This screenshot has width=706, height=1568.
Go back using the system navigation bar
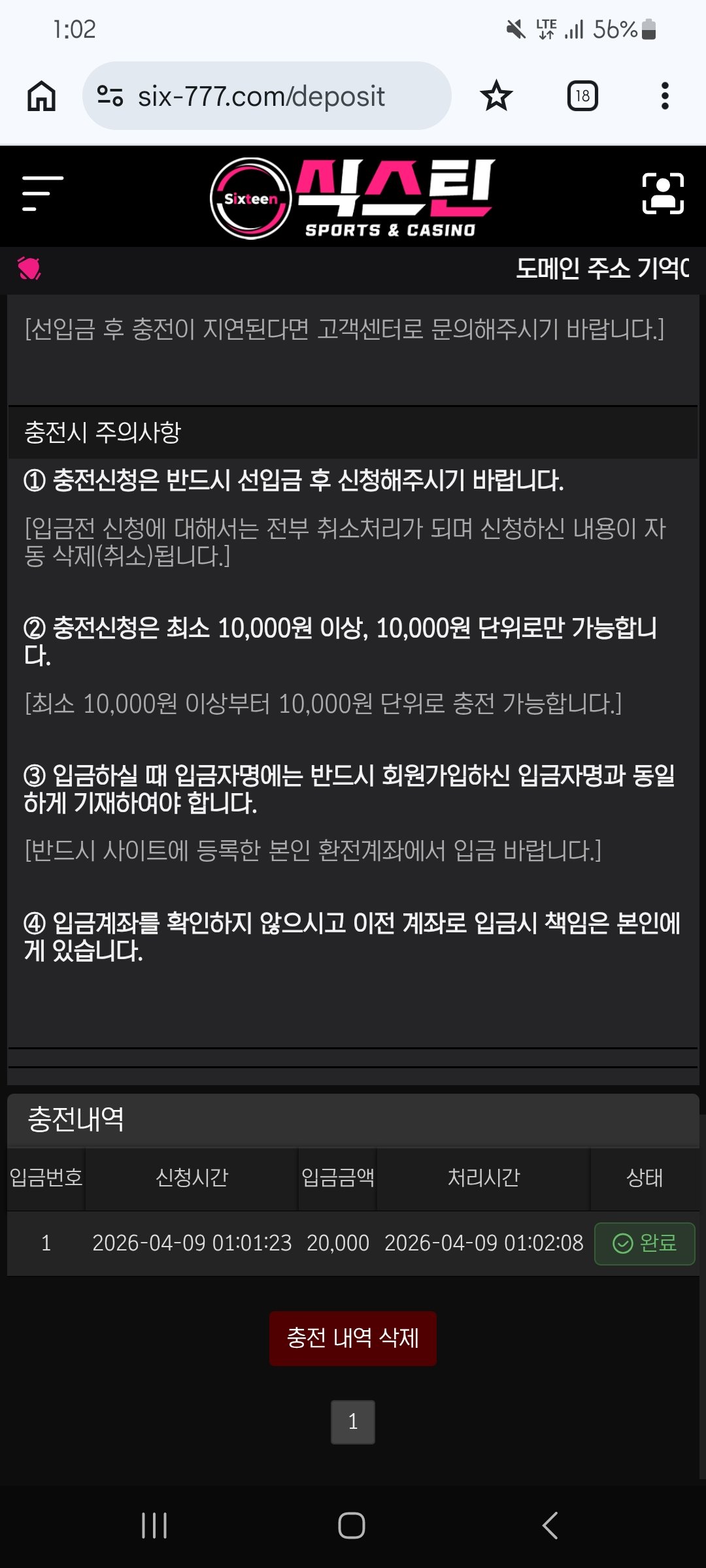tap(550, 1526)
